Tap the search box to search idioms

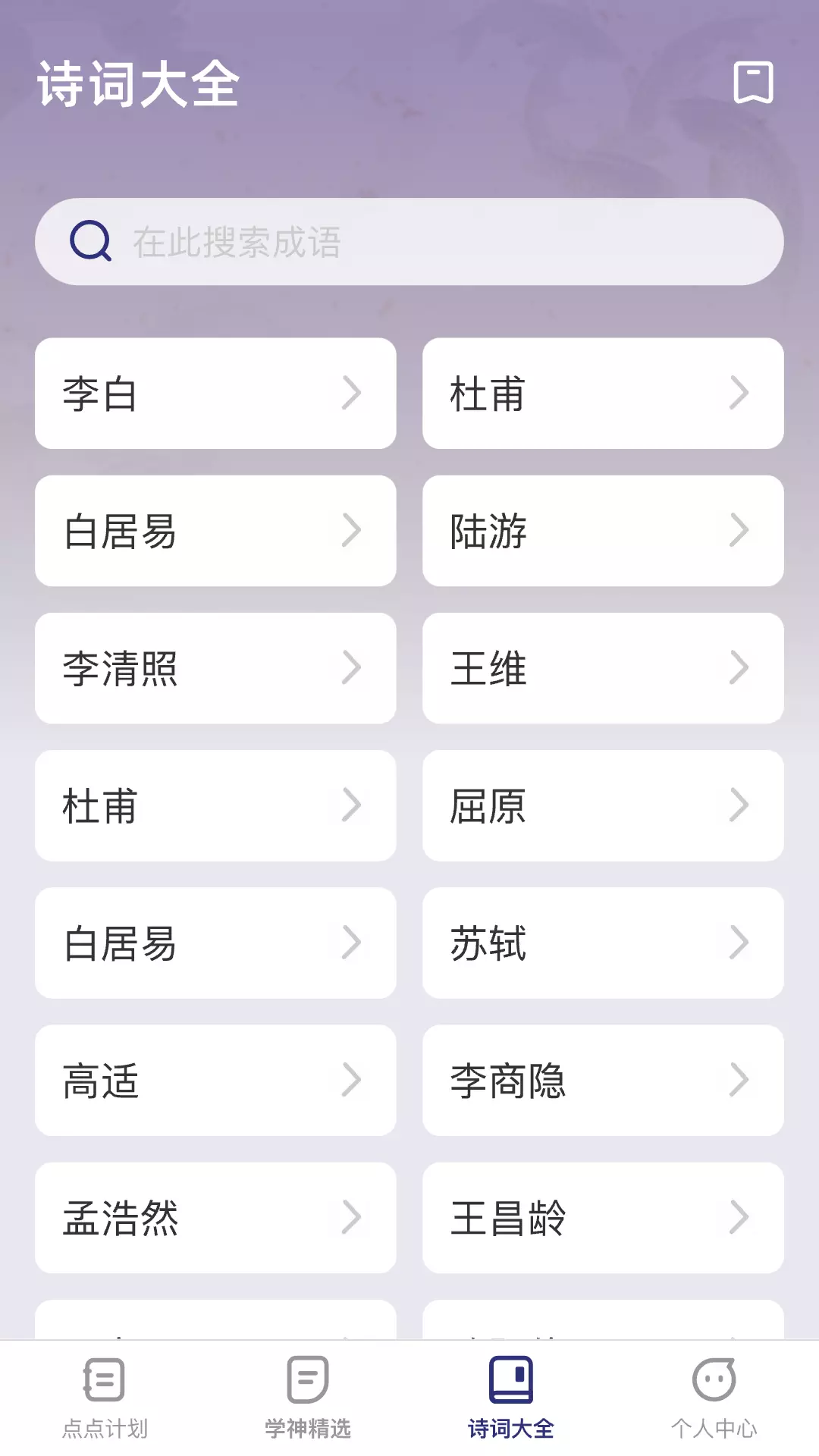click(x=409, y=242)
